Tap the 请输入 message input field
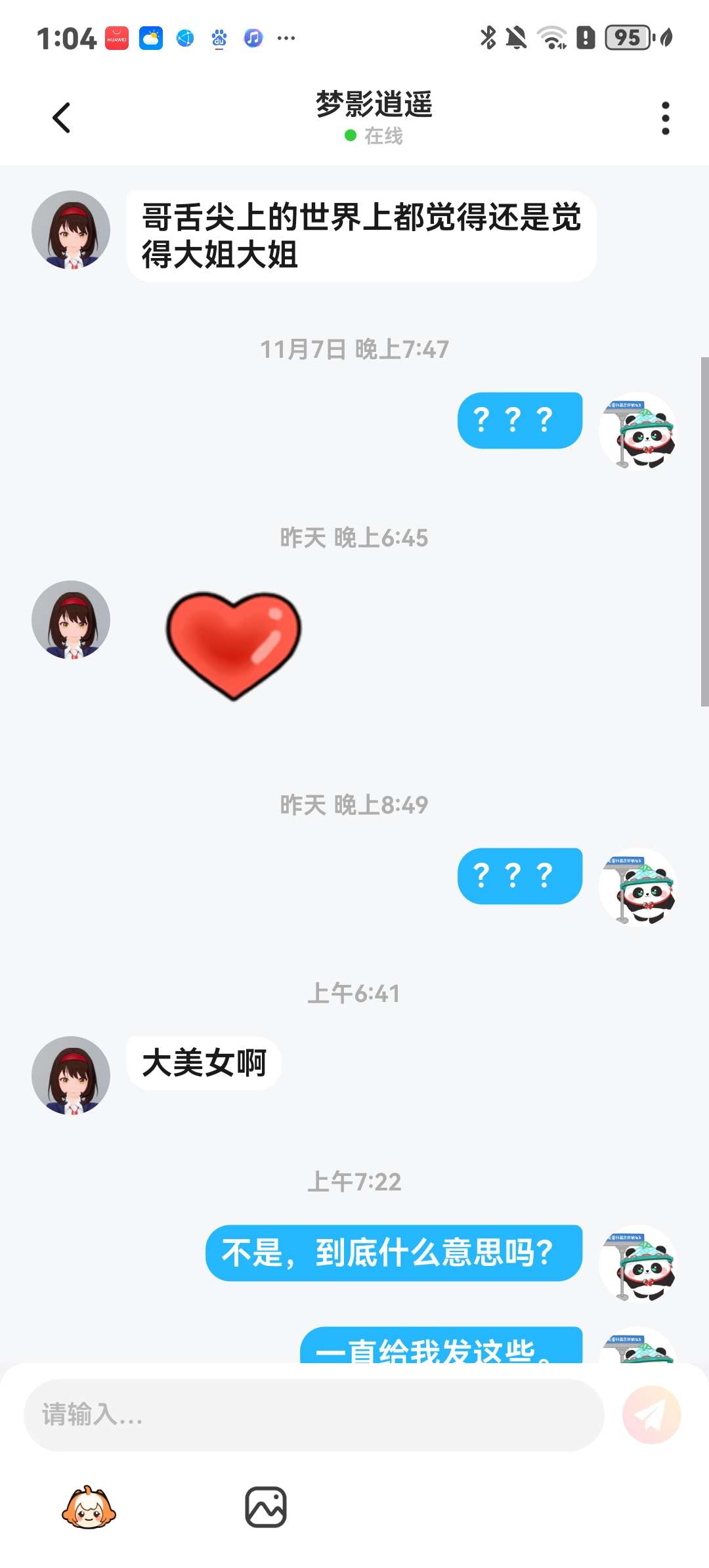 [314, 1414]
